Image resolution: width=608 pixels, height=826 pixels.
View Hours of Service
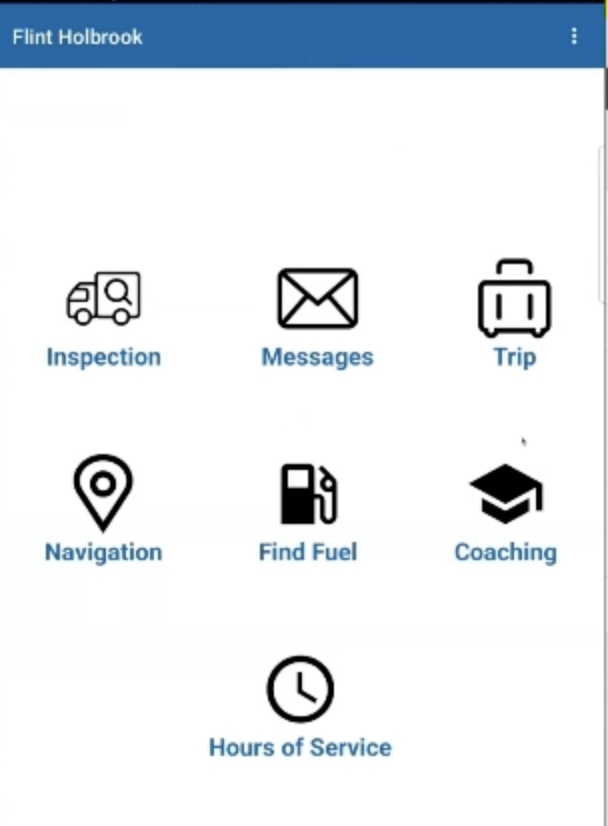(x=300, y=705)
